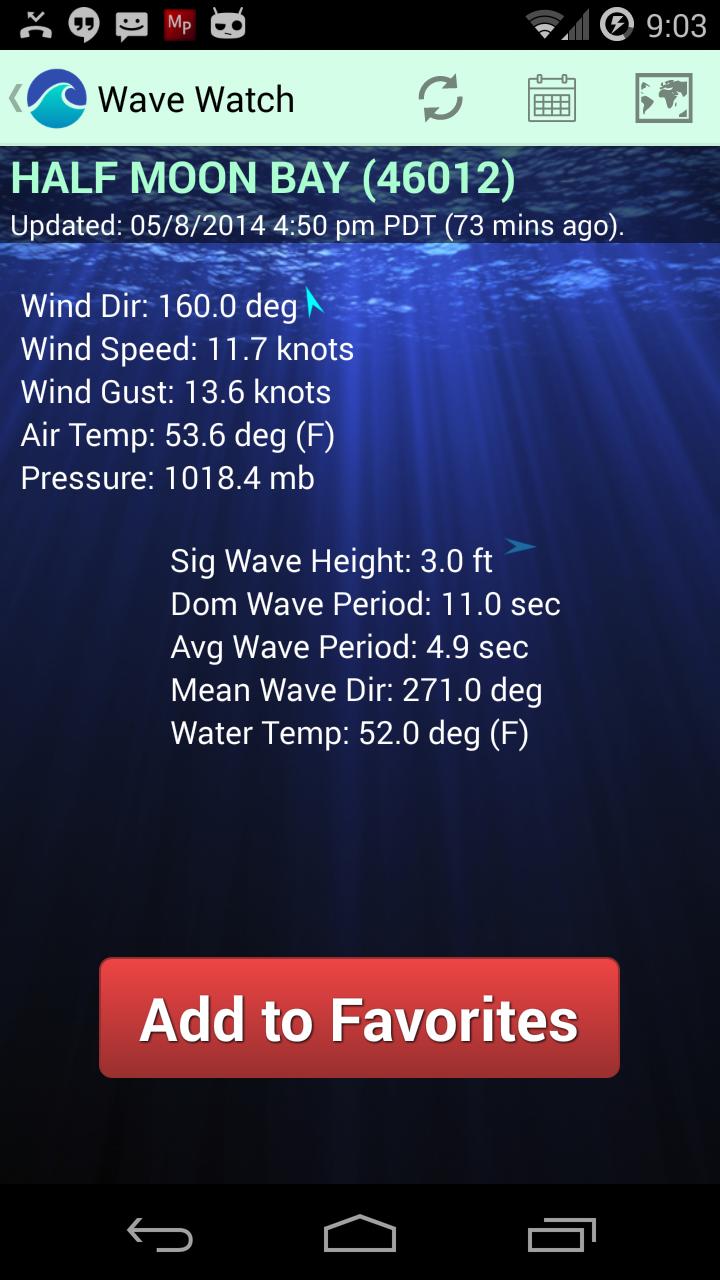Open the forecast calendar view
Viewport: 720px width, 1280px height.
(x=551, y=98)
